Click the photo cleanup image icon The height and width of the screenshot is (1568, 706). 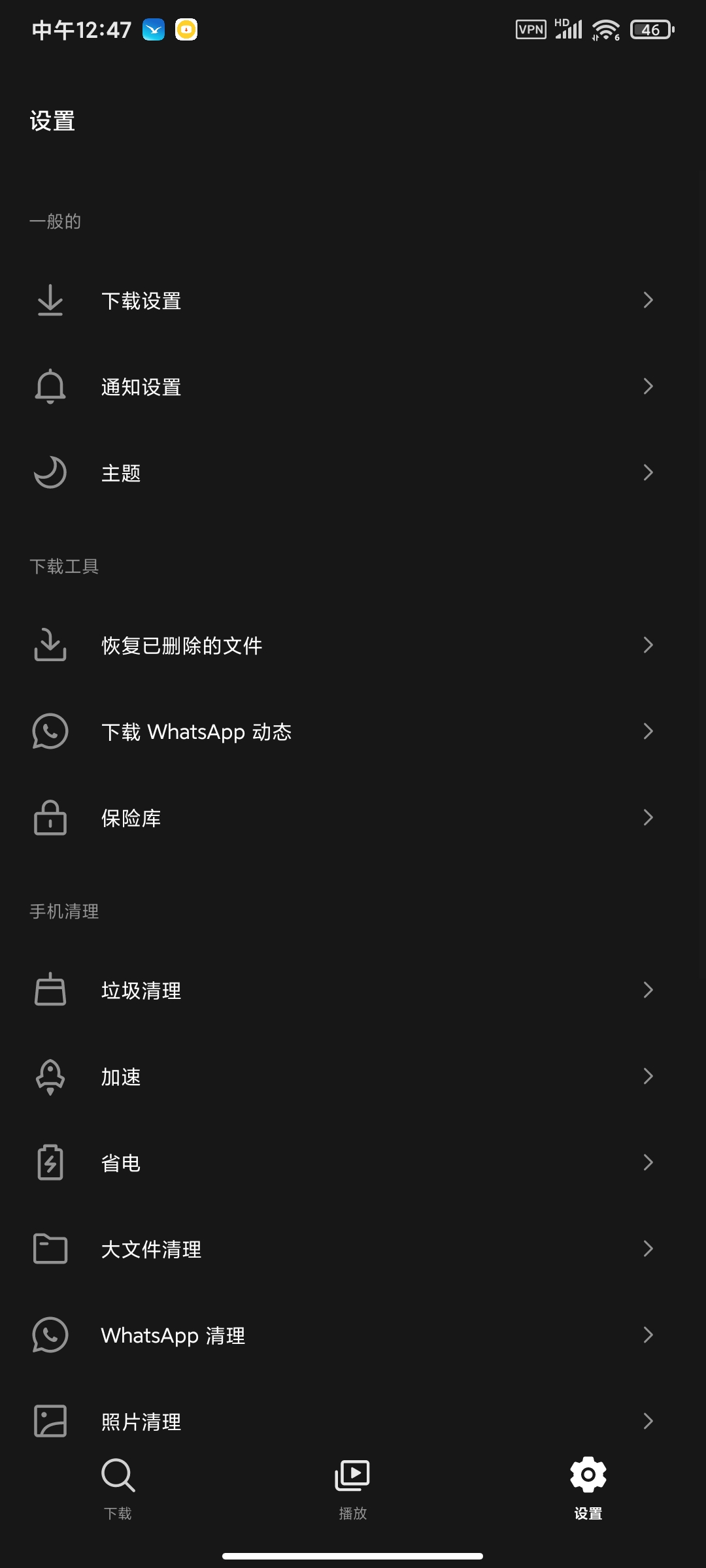[x=50, y=1421]
